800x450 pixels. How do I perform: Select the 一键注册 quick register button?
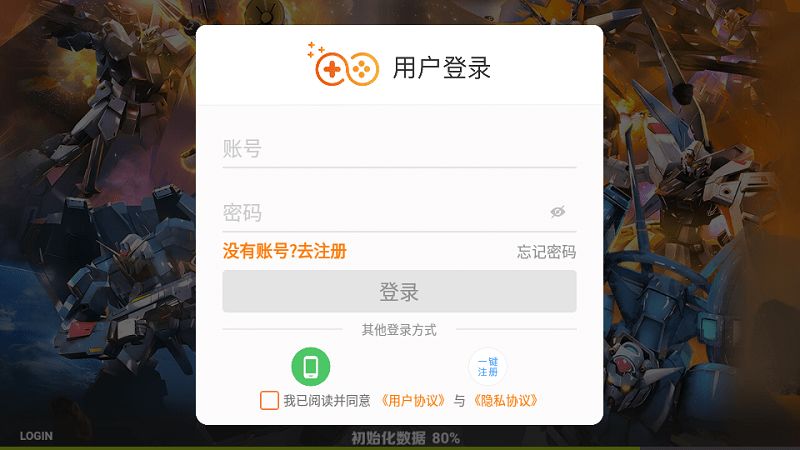click(487, 367)
